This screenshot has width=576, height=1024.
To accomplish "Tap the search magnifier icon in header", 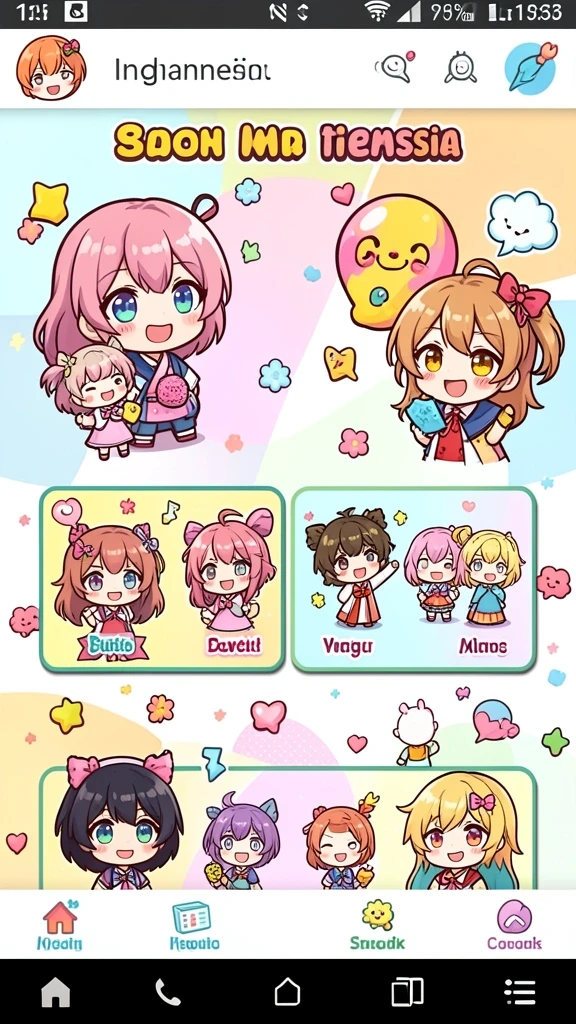I will point(394,67).
